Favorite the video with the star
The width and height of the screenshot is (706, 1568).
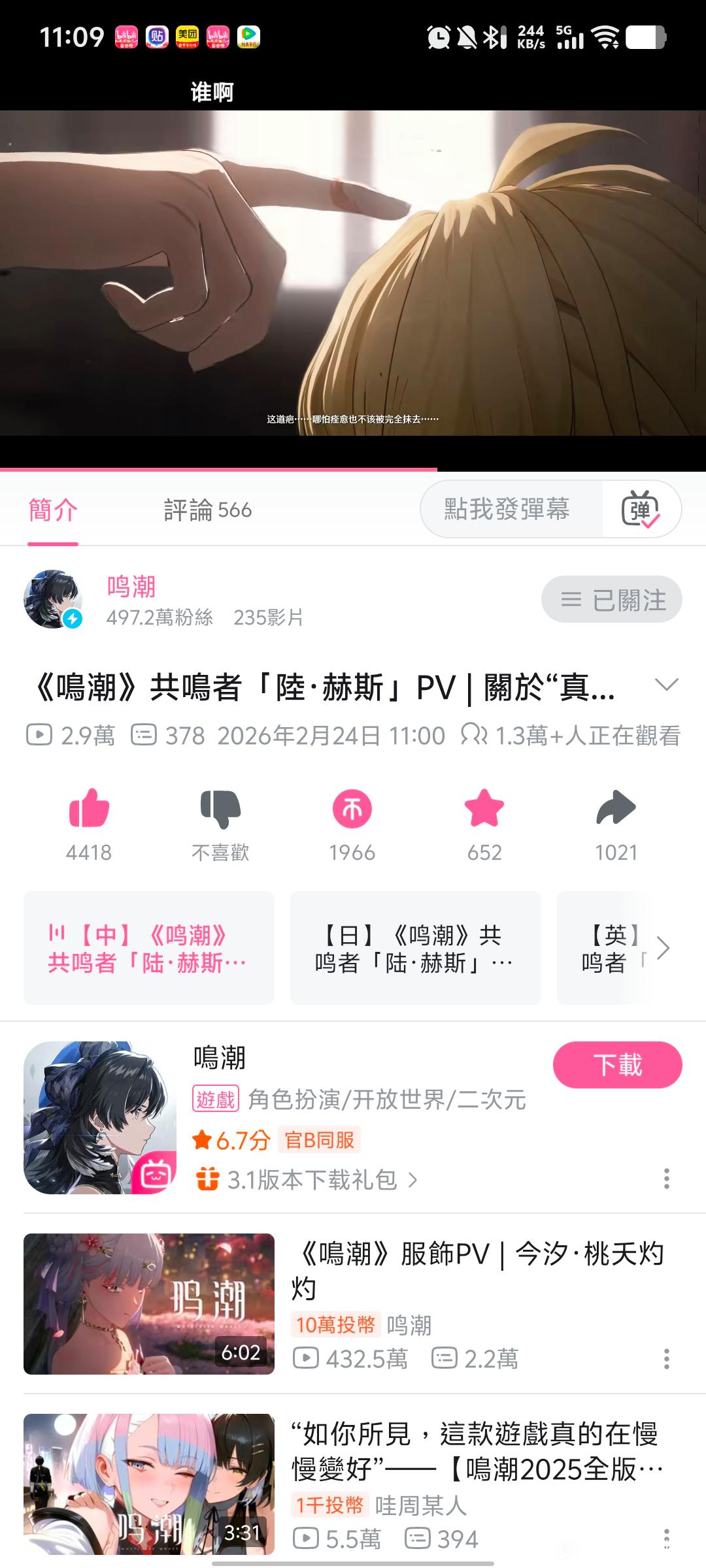(x=484, y=809)
